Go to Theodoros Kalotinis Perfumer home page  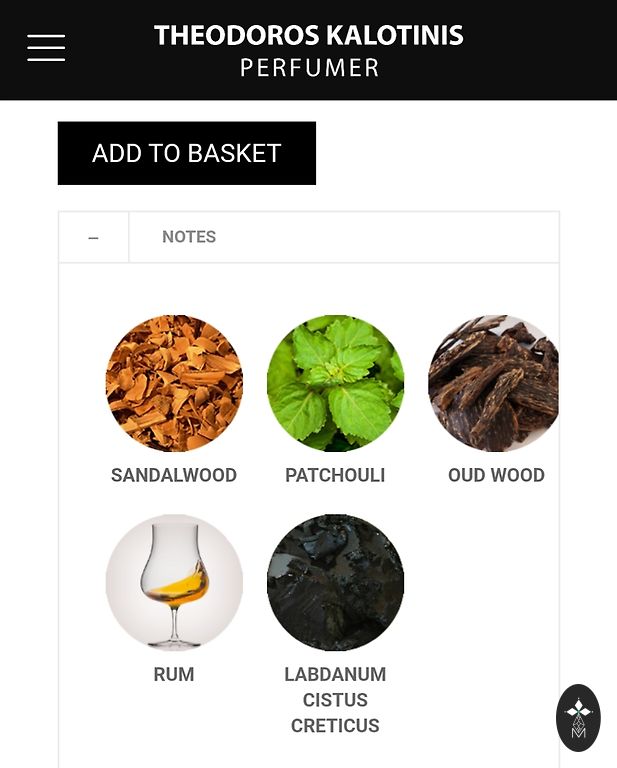(x=309, y=50)
